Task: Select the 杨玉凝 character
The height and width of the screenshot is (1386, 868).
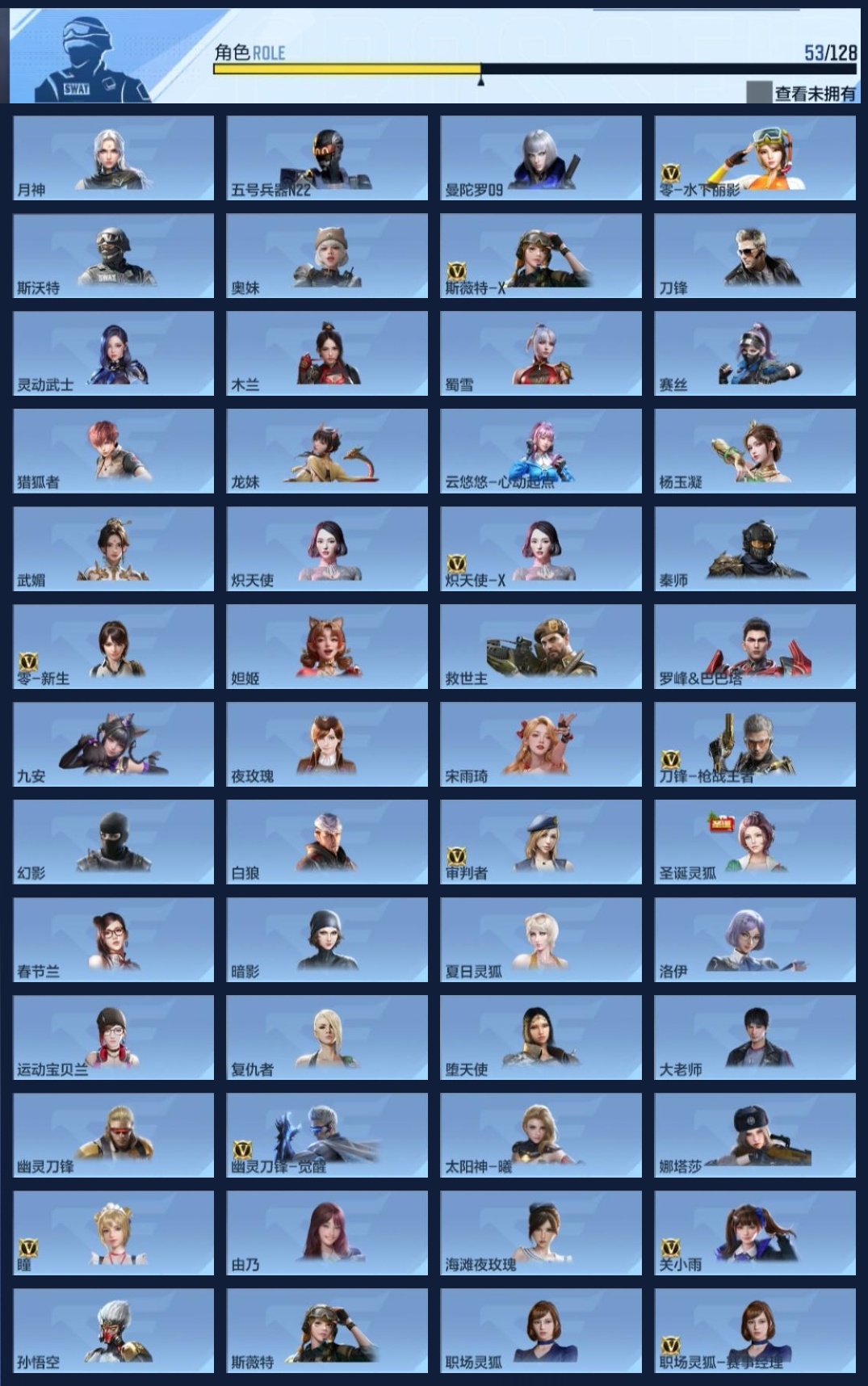Action: pos(755,451)
